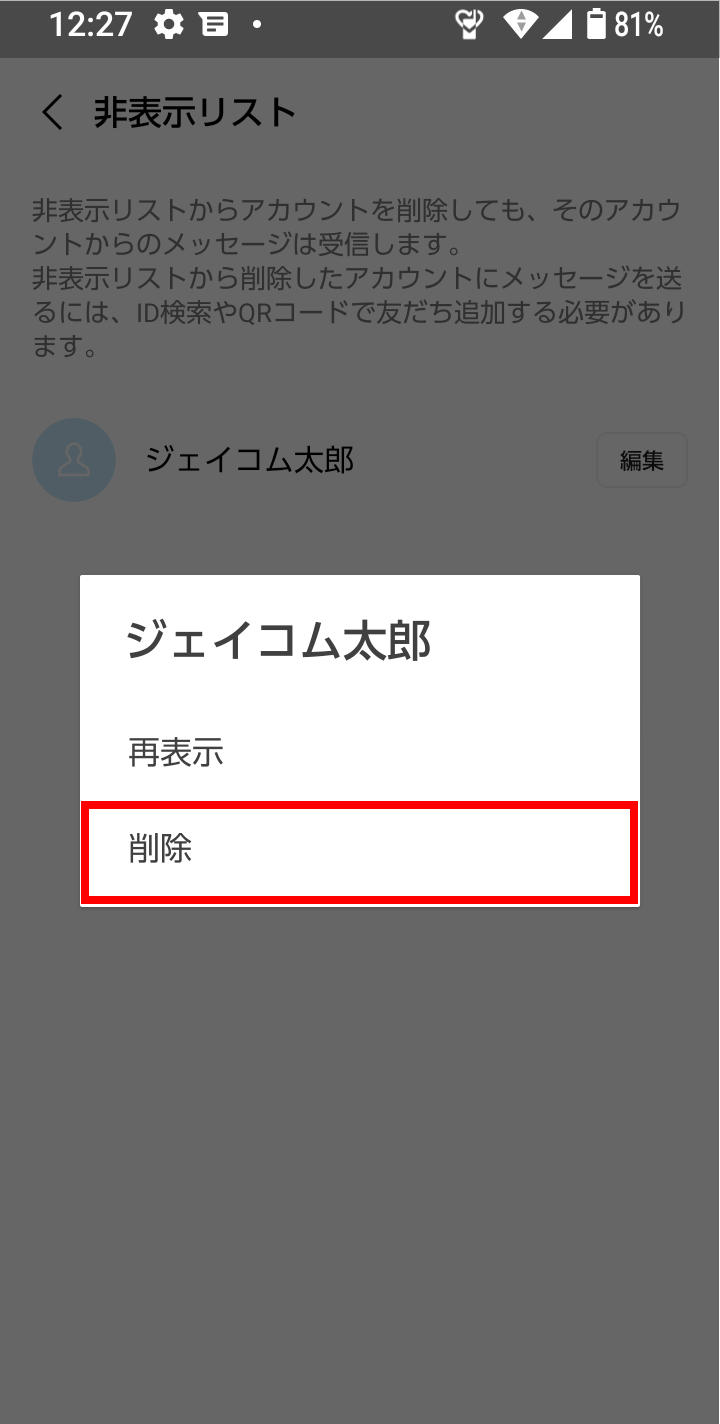This screenshot has width=720, height=1424.
Task: Tap the 編集 button beside ジェイコム太郎
Action: point(642,460)
